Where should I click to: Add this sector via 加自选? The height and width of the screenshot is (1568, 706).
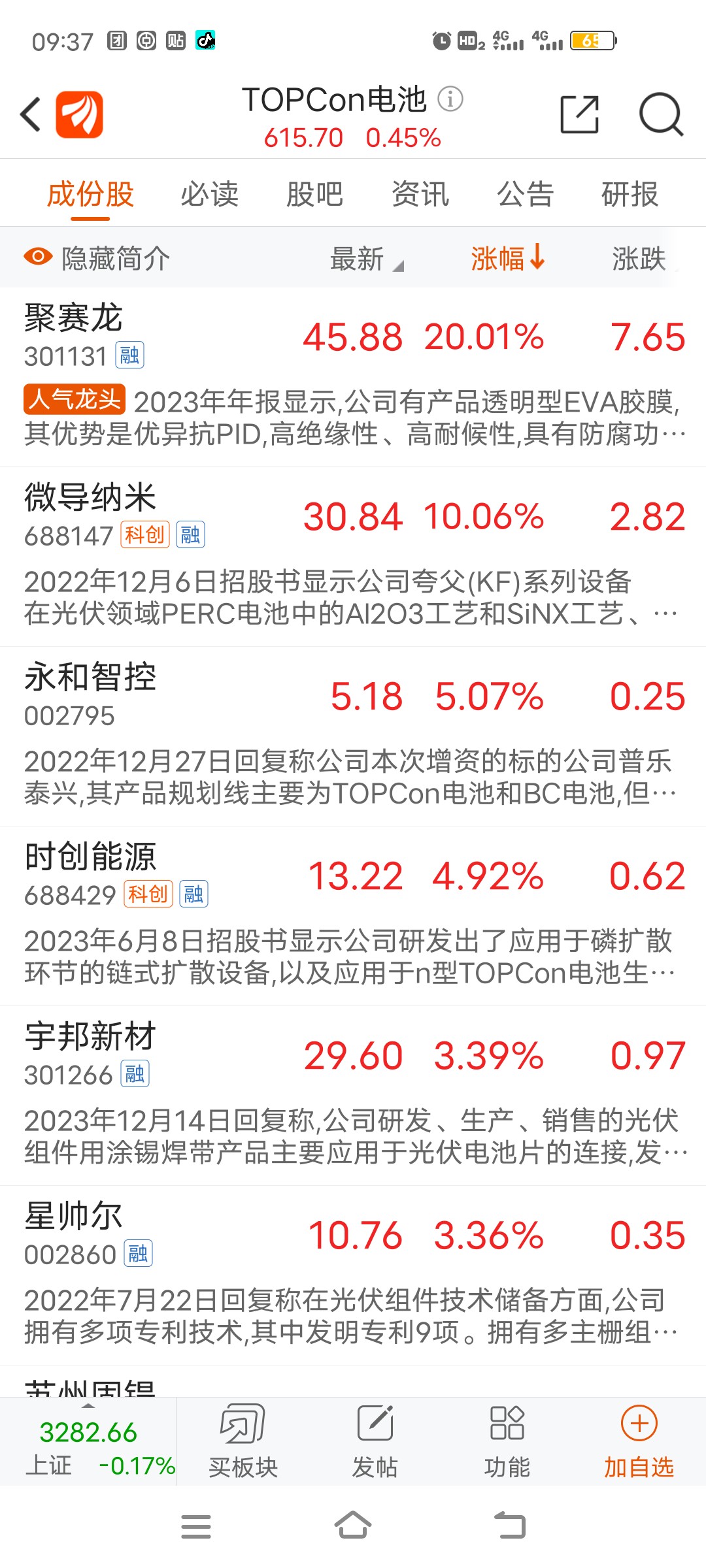coord(639,1441)
